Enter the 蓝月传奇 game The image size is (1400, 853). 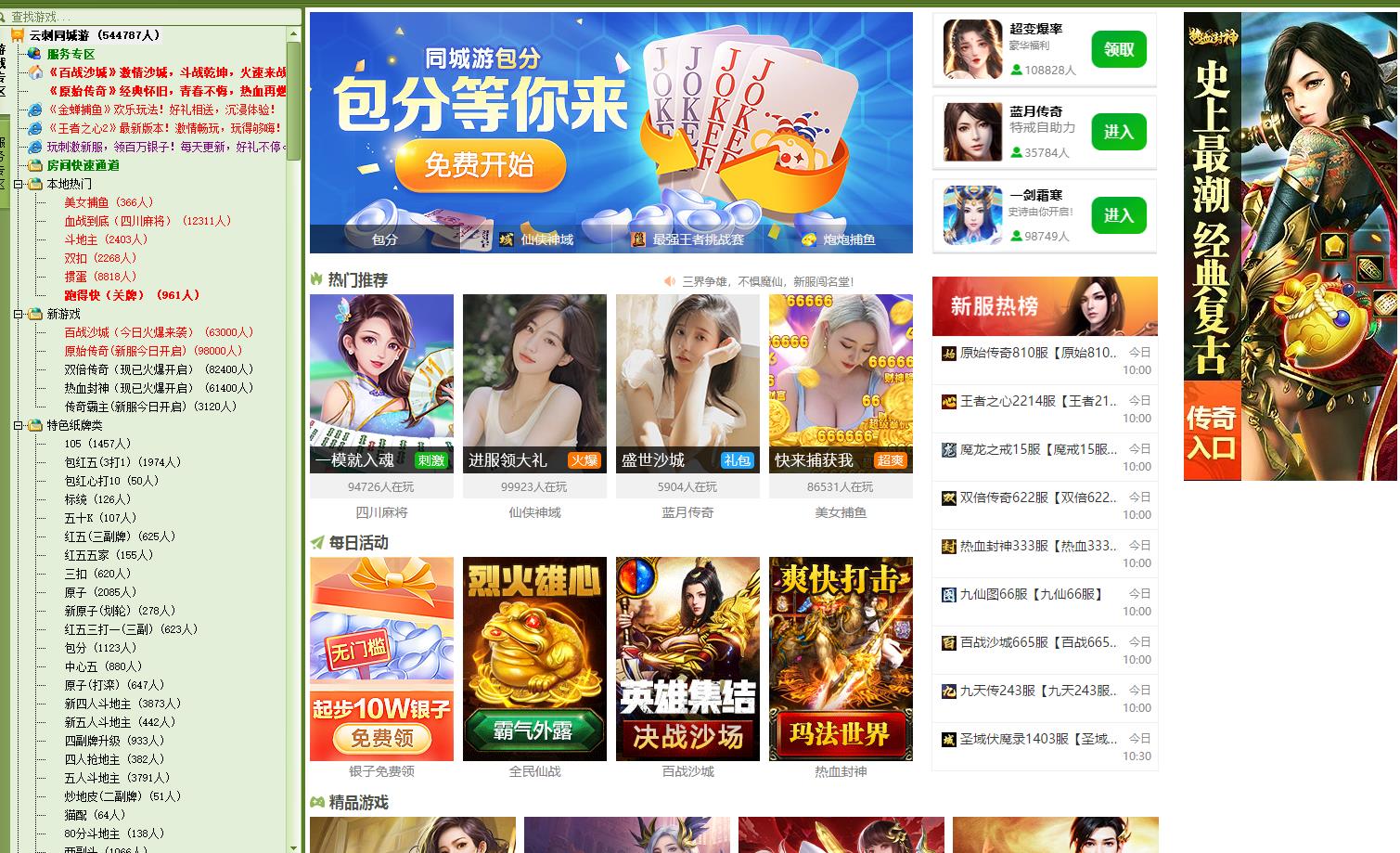(x=1119, y=133)
